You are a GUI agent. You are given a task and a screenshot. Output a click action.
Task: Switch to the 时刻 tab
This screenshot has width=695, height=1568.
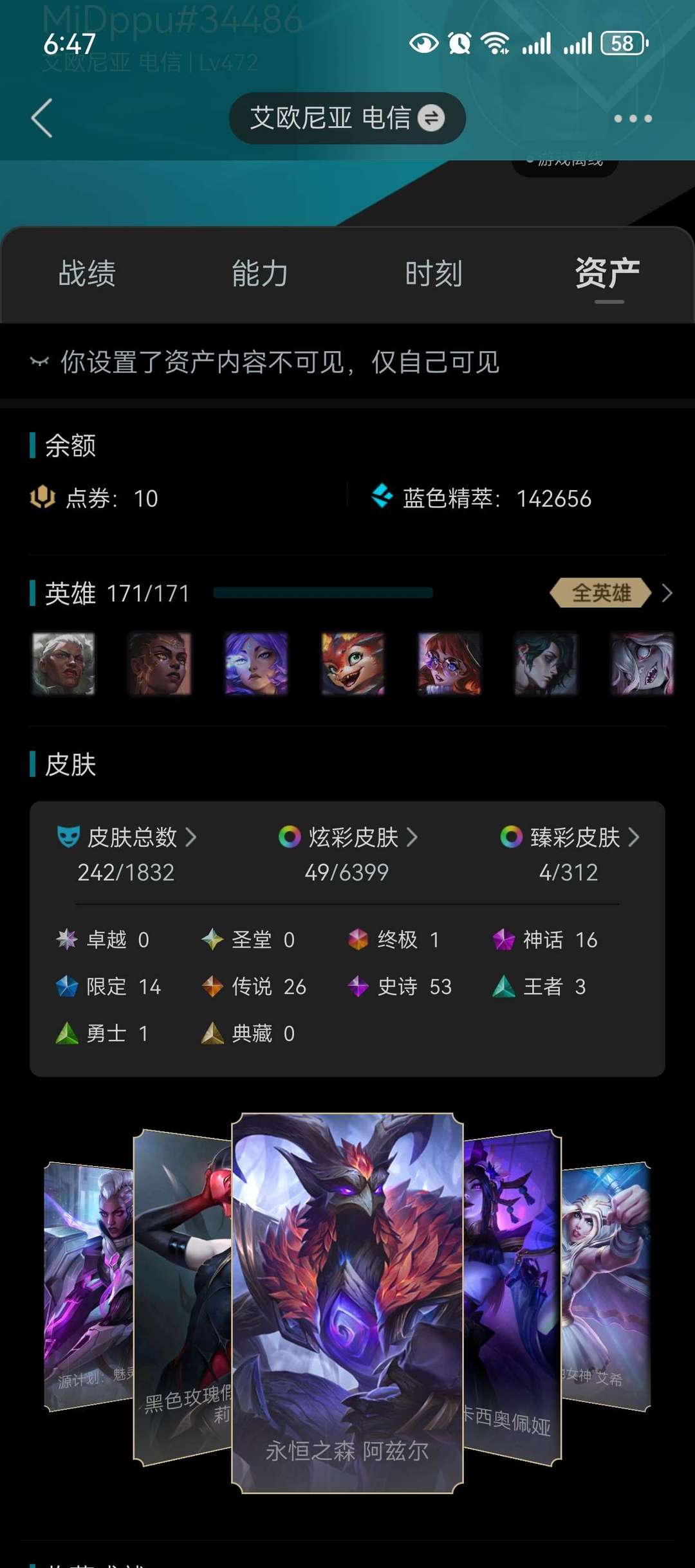pyautogui.click(x=433, y=273)
